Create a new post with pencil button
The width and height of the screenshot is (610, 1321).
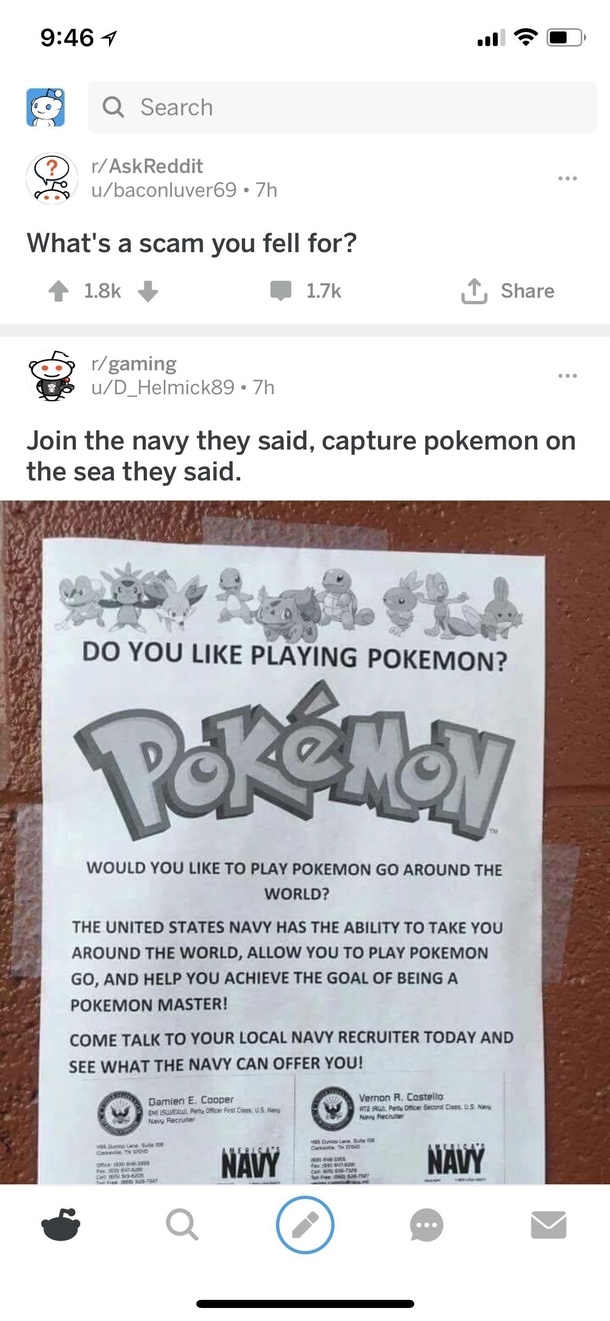coord(305,1225)
